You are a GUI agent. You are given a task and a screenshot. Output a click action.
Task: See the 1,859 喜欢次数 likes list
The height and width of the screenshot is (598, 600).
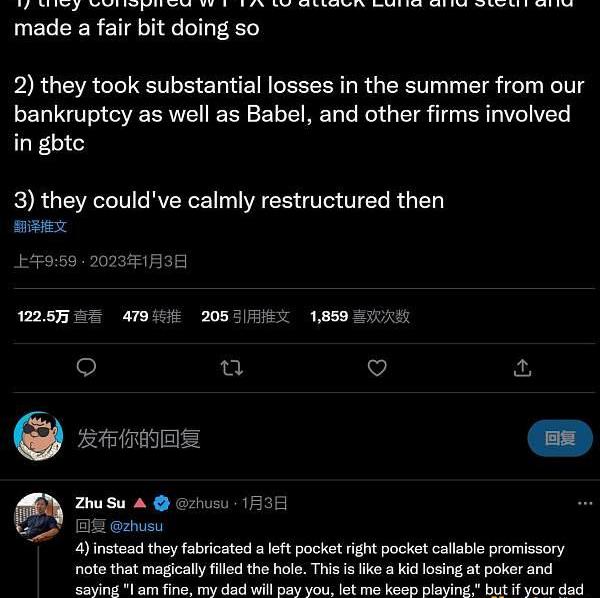pos(360,316)
